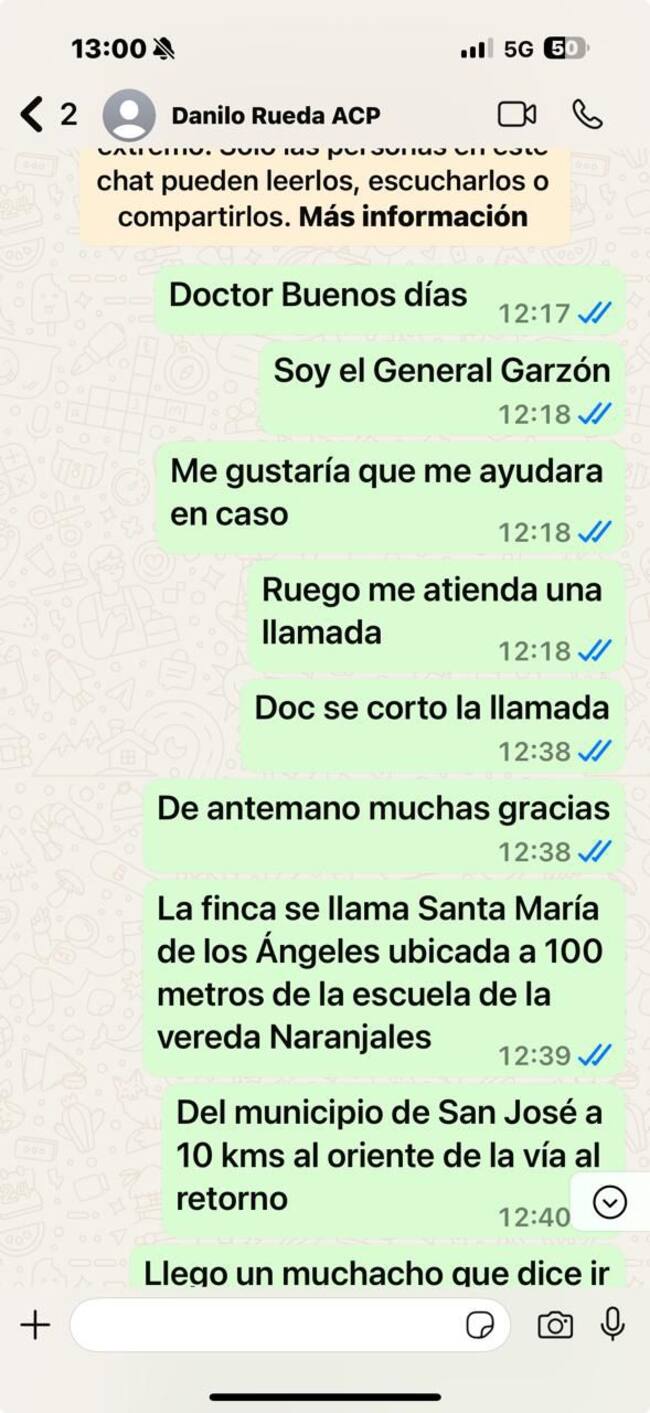This screenshot has width=650, height=1413.
Task: Jump to the latest messages arrow
Action: coord(609,1203)
